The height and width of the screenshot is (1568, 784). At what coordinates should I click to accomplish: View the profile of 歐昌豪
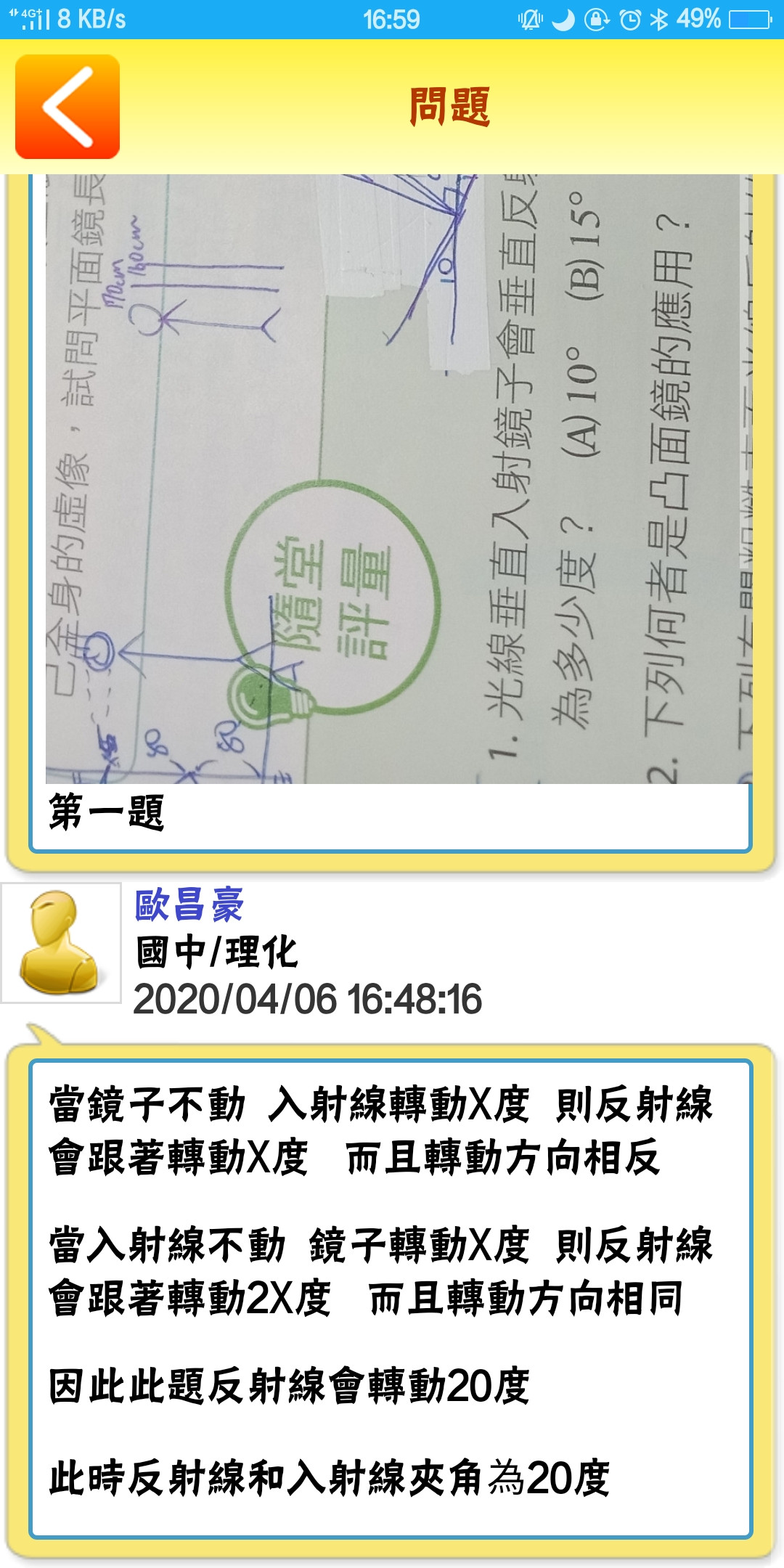pos(189,905)
